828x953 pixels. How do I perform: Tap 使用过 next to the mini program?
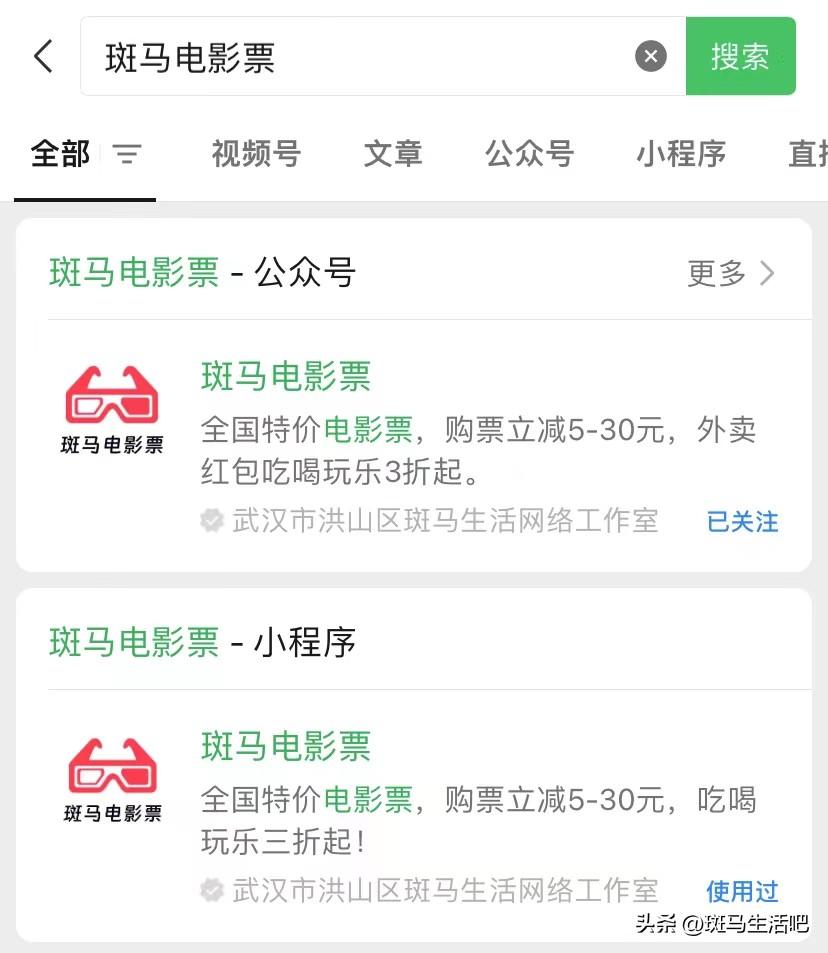pyautogui.click(x=742, y=890)
